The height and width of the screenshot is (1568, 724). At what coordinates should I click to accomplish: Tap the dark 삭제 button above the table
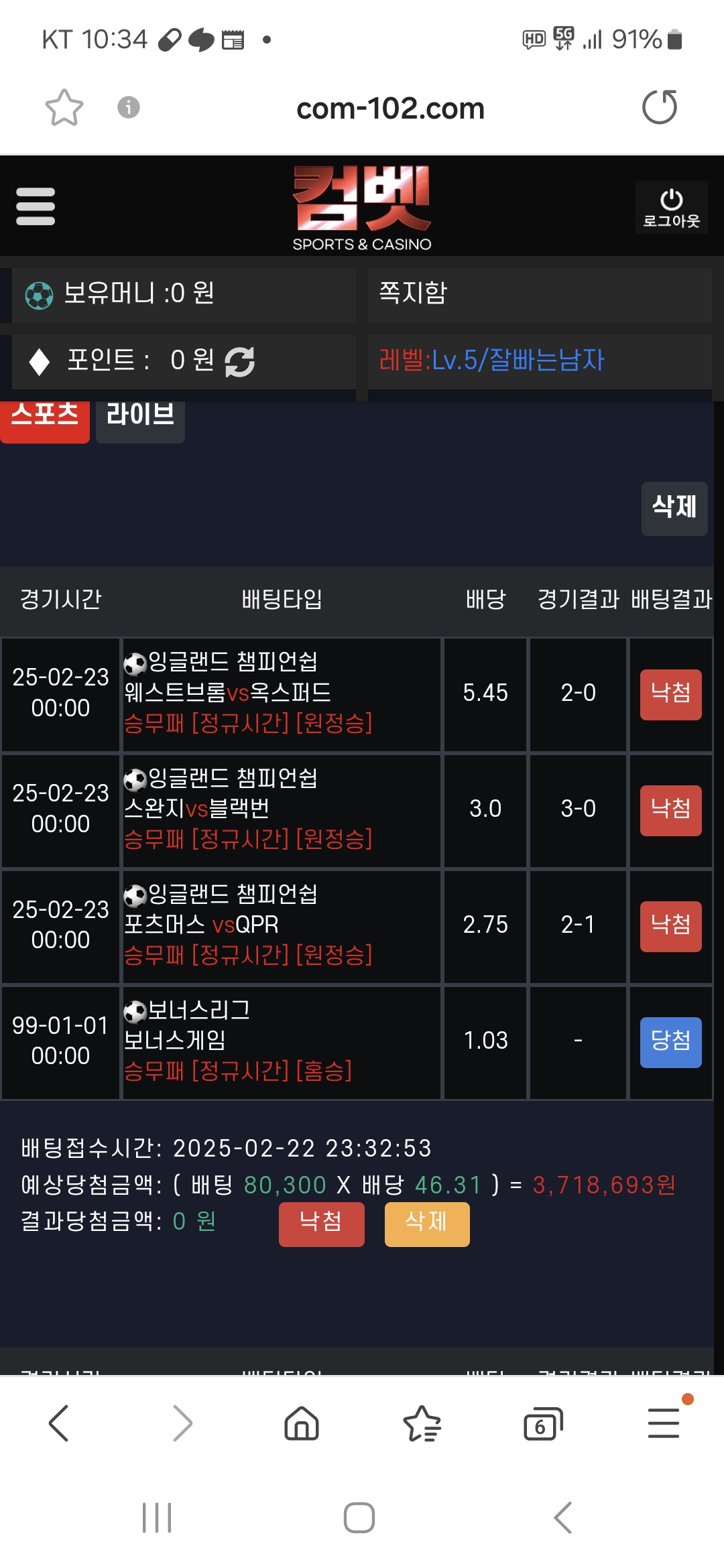click(x=674, y=508)
